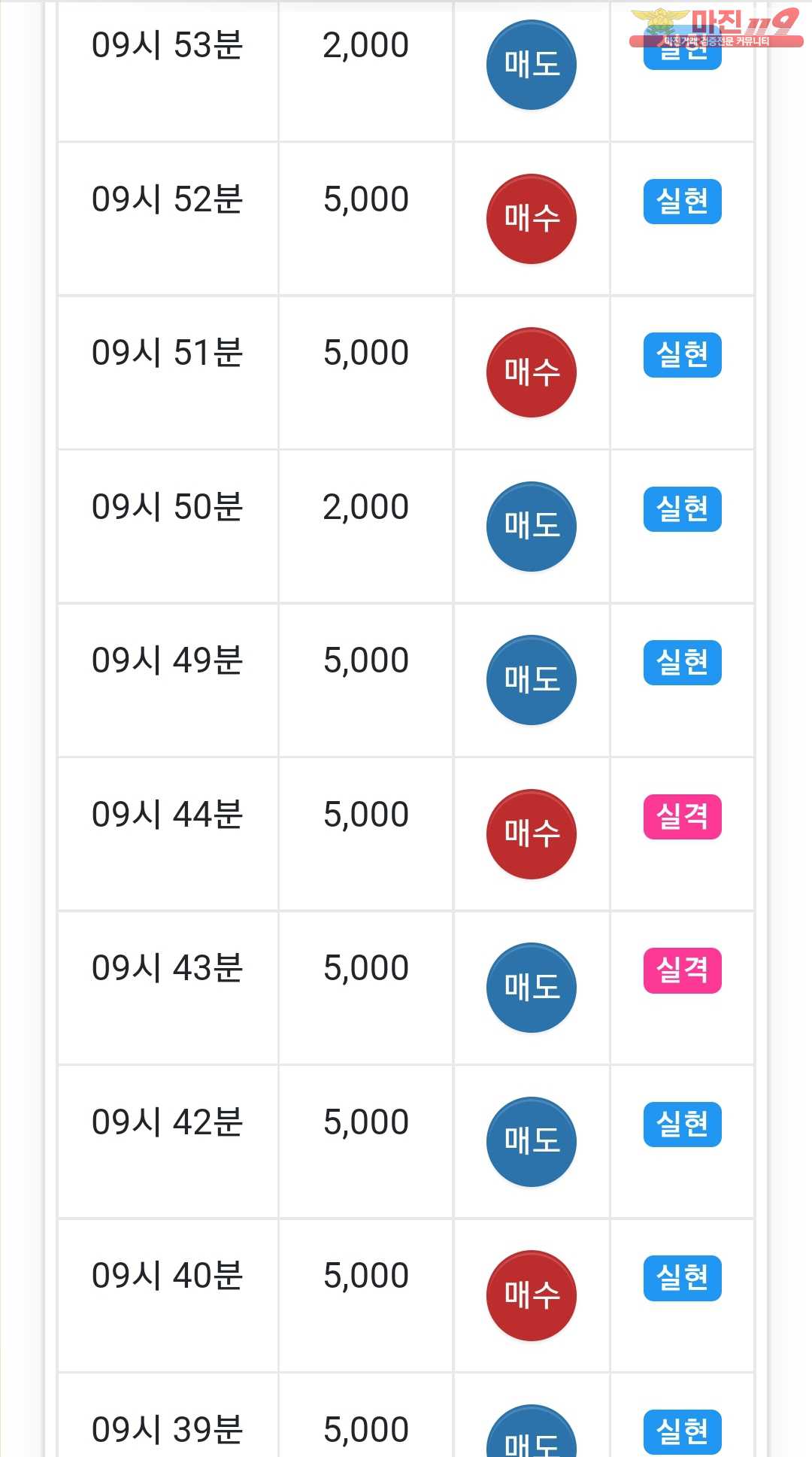Tap the 매수 button in the 09시 40분 row
The height and width of the screenshot is (1457, 812).
tap(532, 1295)
